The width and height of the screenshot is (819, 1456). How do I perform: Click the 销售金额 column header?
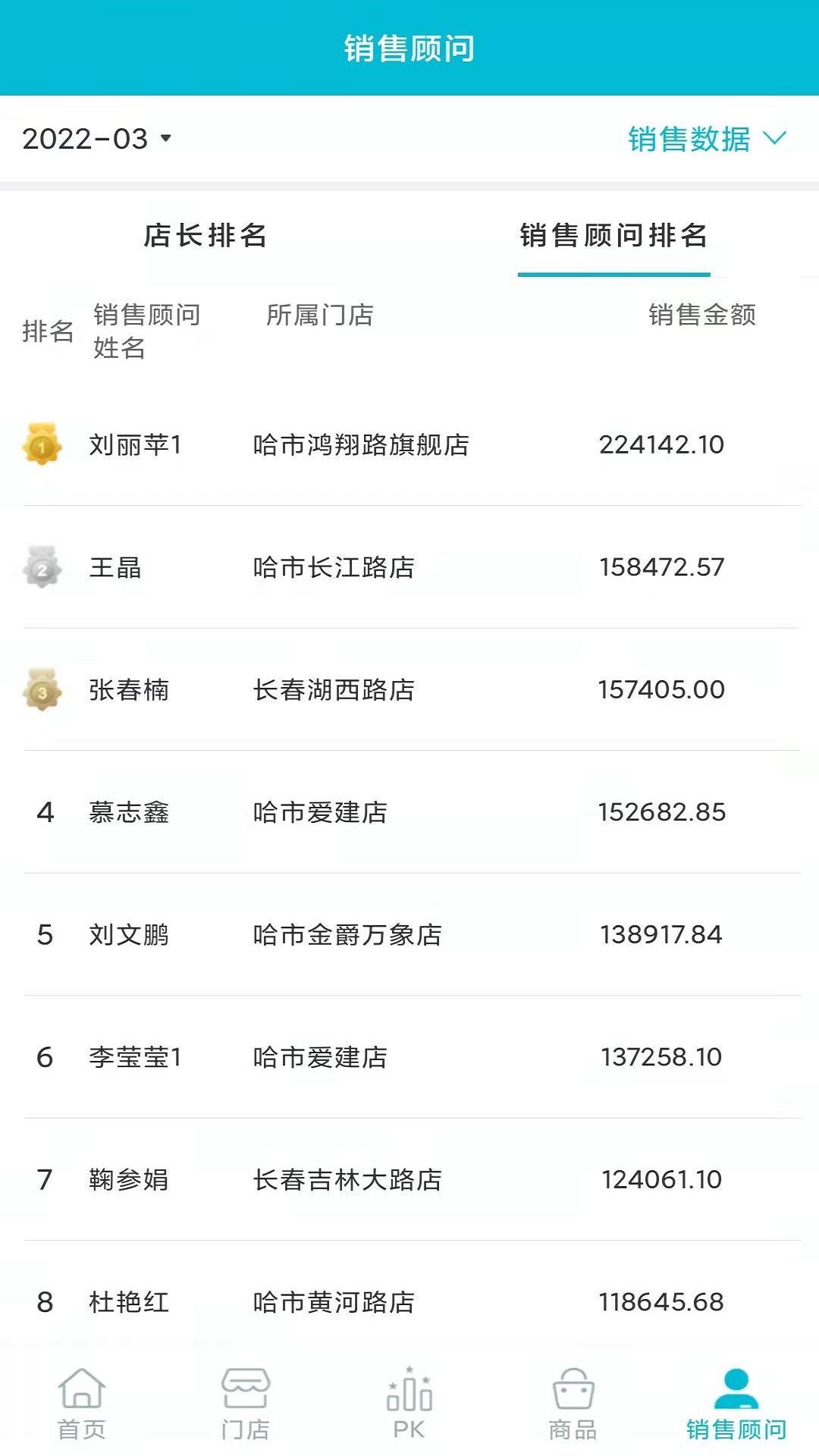(701, 317)
